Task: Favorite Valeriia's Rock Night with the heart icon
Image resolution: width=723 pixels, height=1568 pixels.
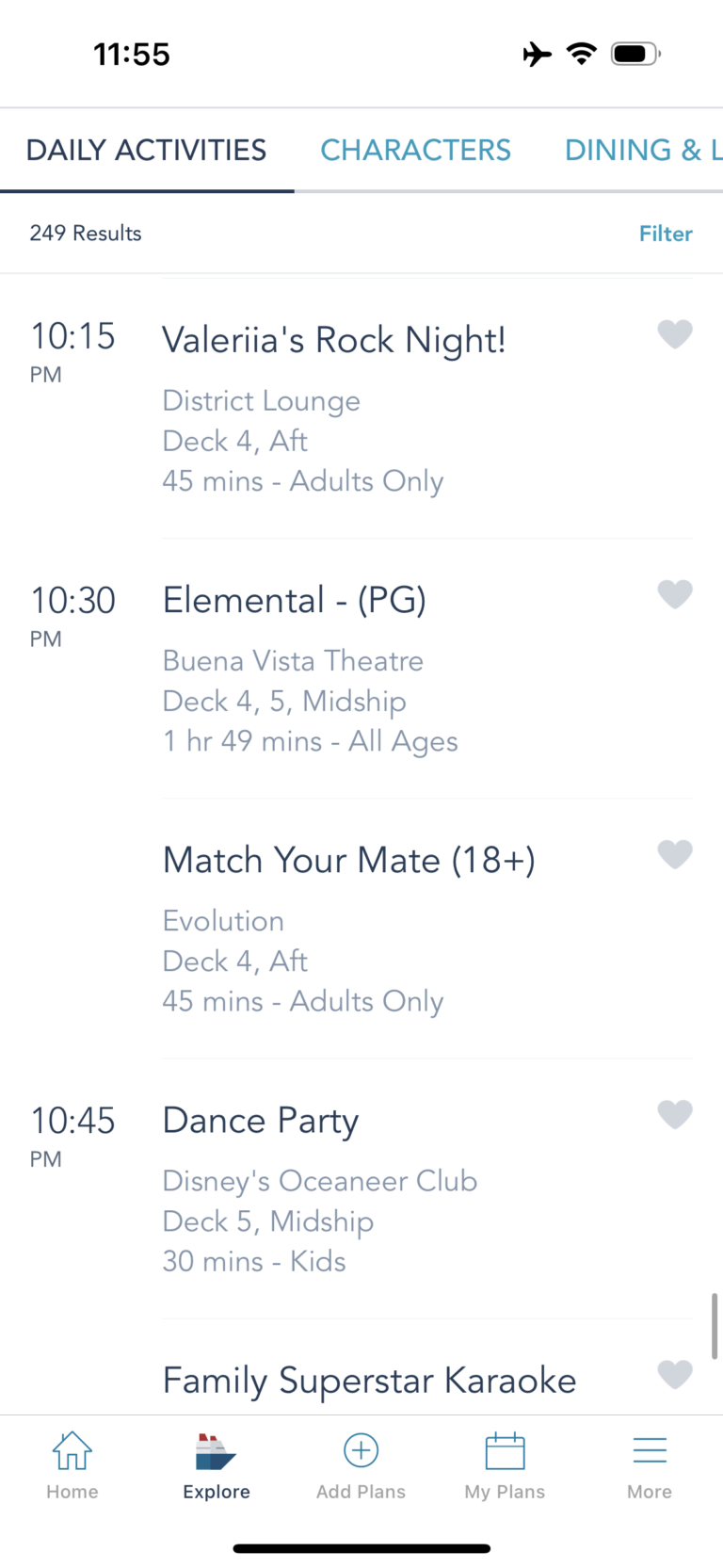Action: point(675,334)
